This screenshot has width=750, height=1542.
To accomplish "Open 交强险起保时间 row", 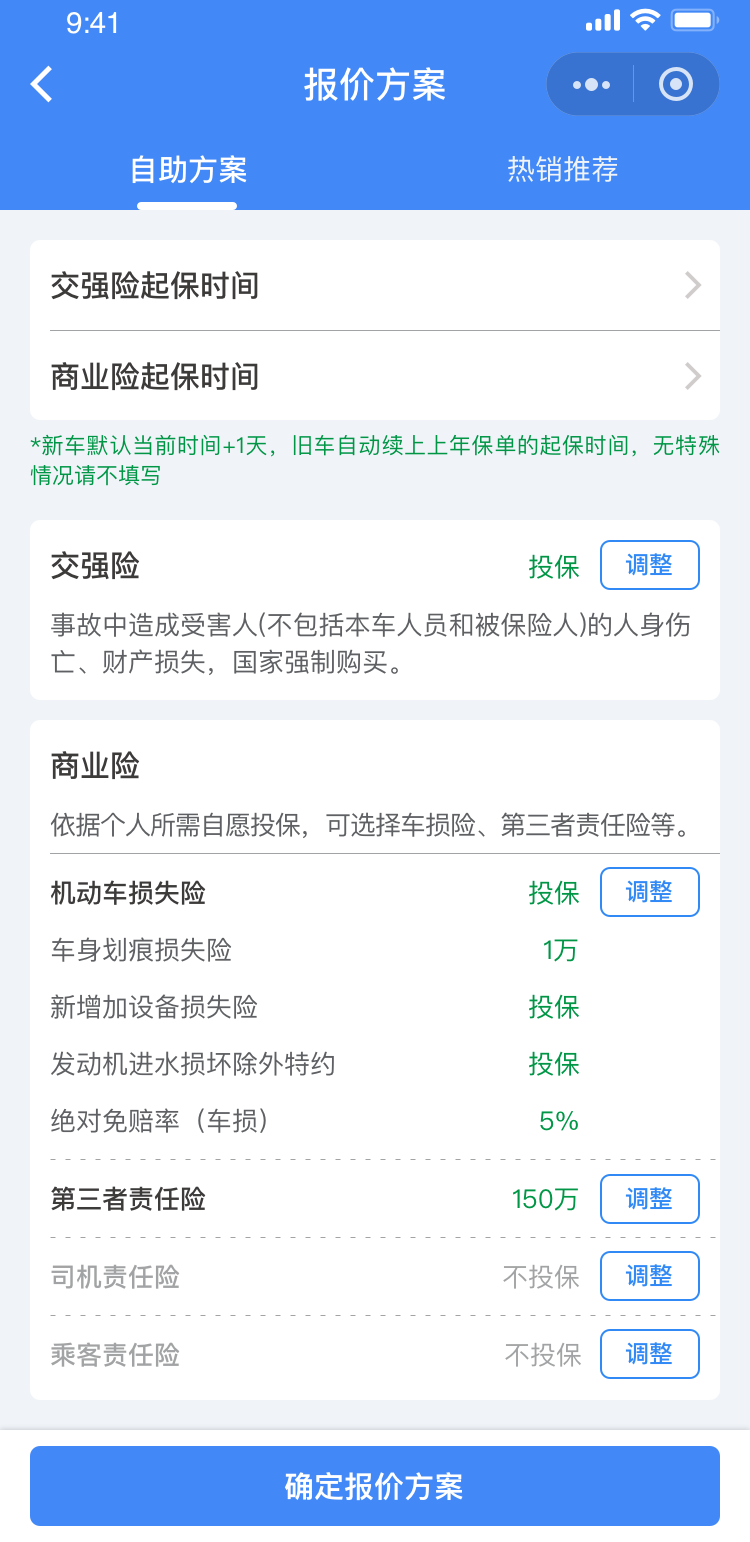I will click(x=375, y=285).
